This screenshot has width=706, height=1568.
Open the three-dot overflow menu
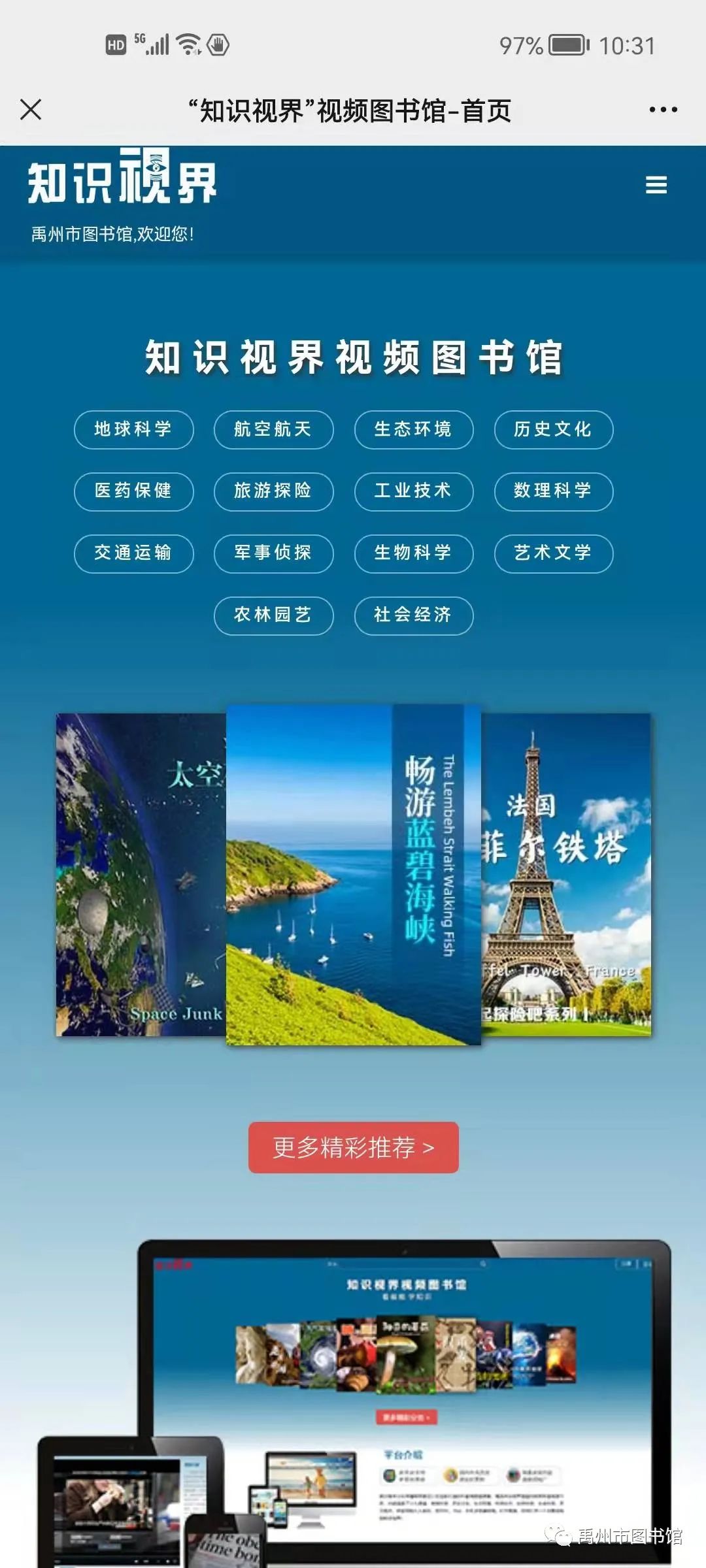point(663,110)
